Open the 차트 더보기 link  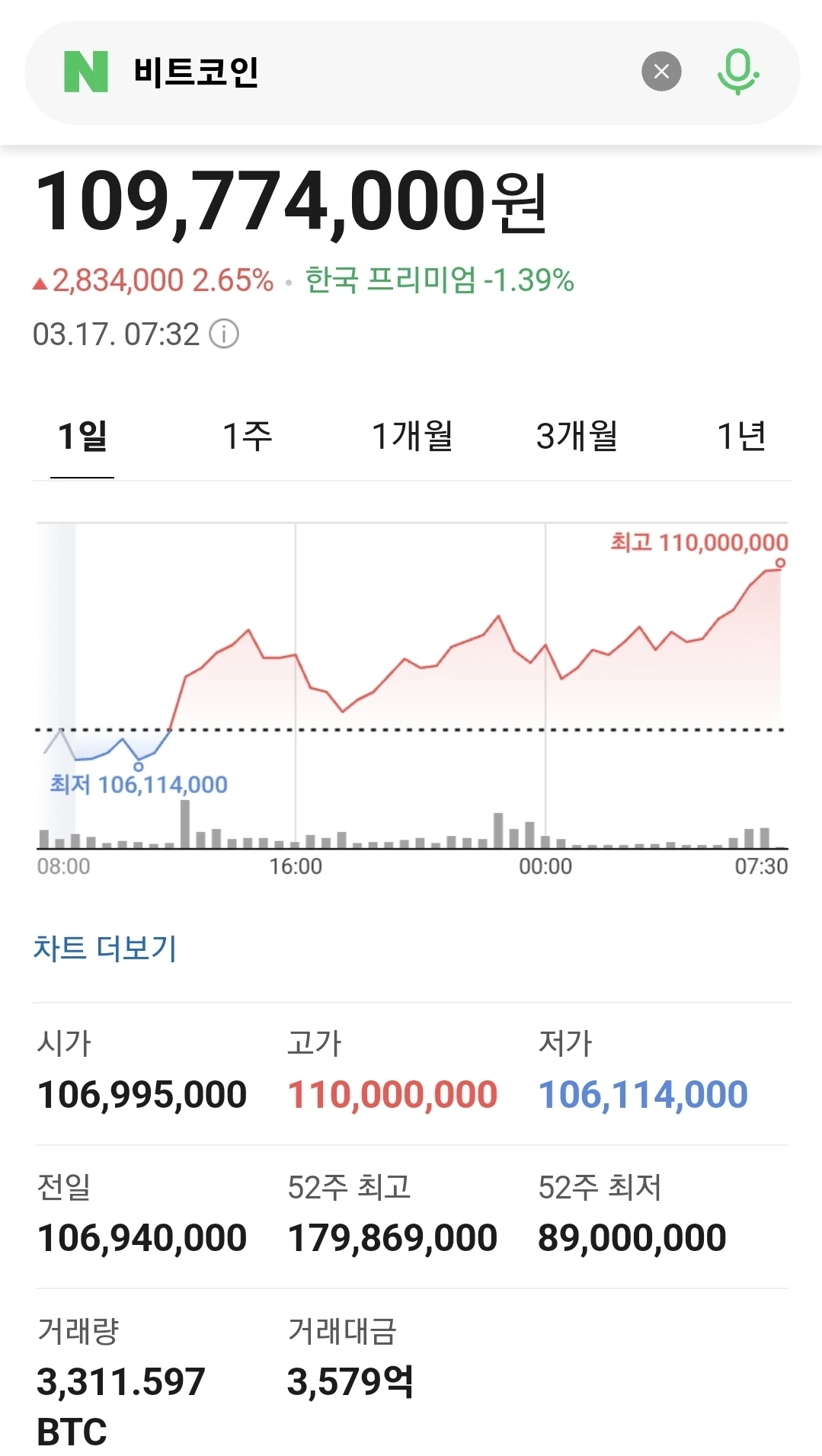[x=105, y=949]
